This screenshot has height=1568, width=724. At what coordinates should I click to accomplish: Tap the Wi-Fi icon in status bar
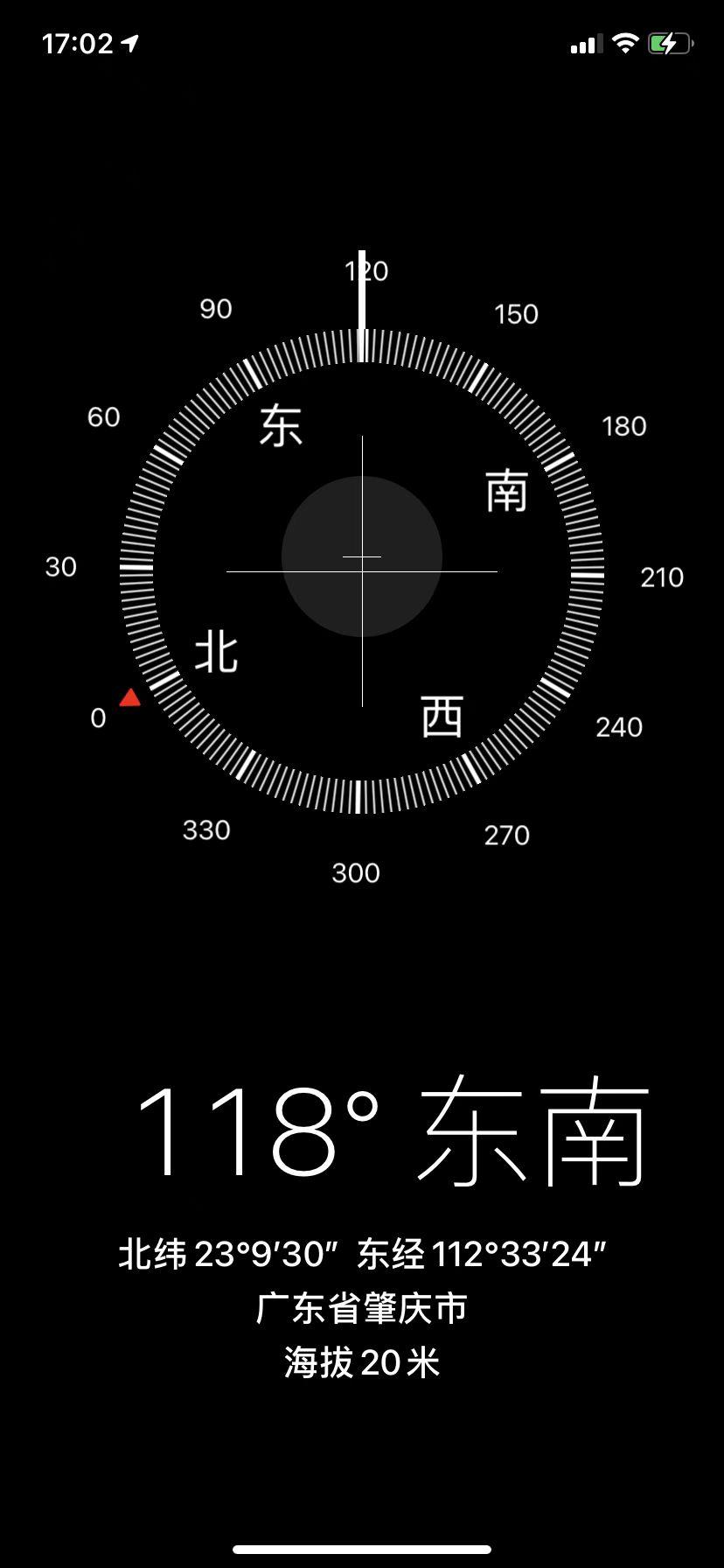coord(626,43)
